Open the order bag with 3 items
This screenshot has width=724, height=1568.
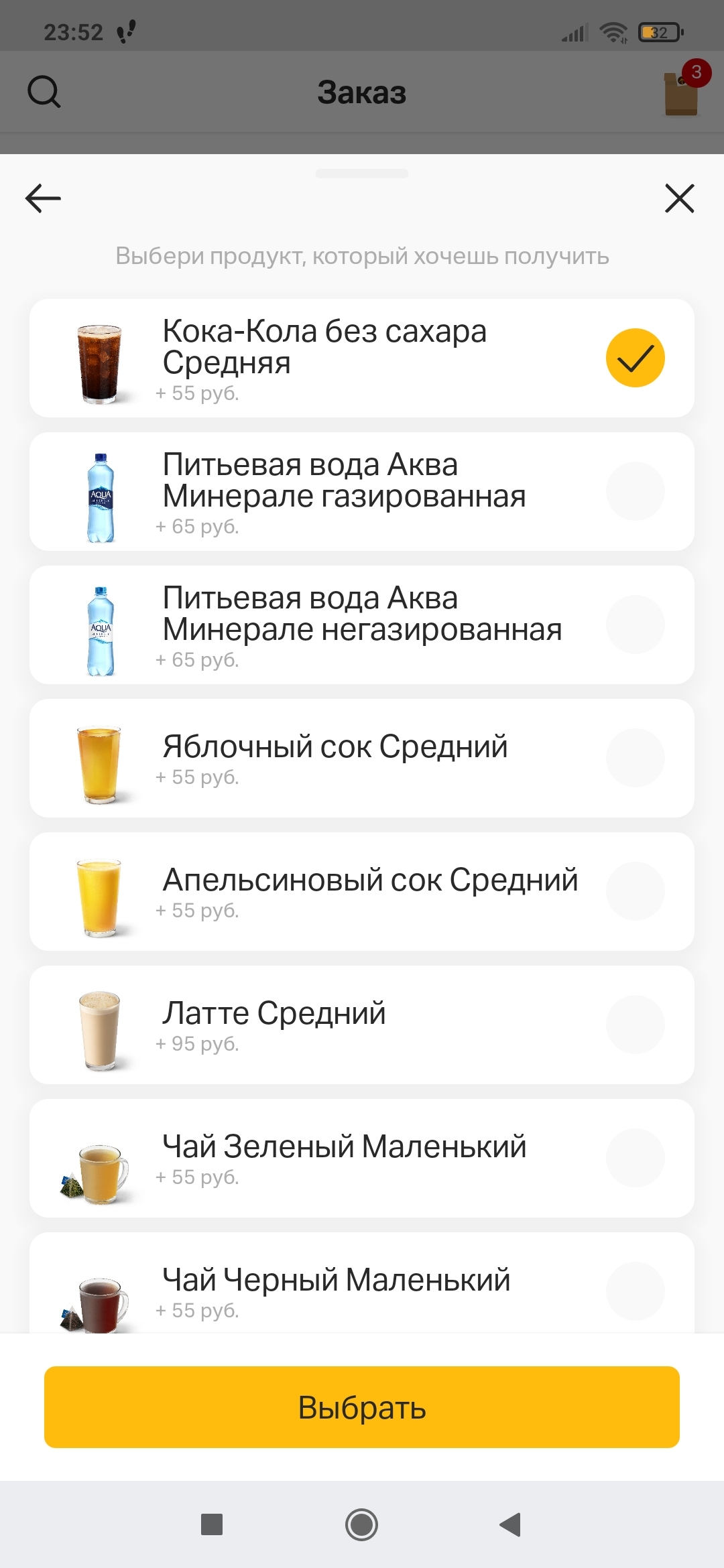coord(682,90)
